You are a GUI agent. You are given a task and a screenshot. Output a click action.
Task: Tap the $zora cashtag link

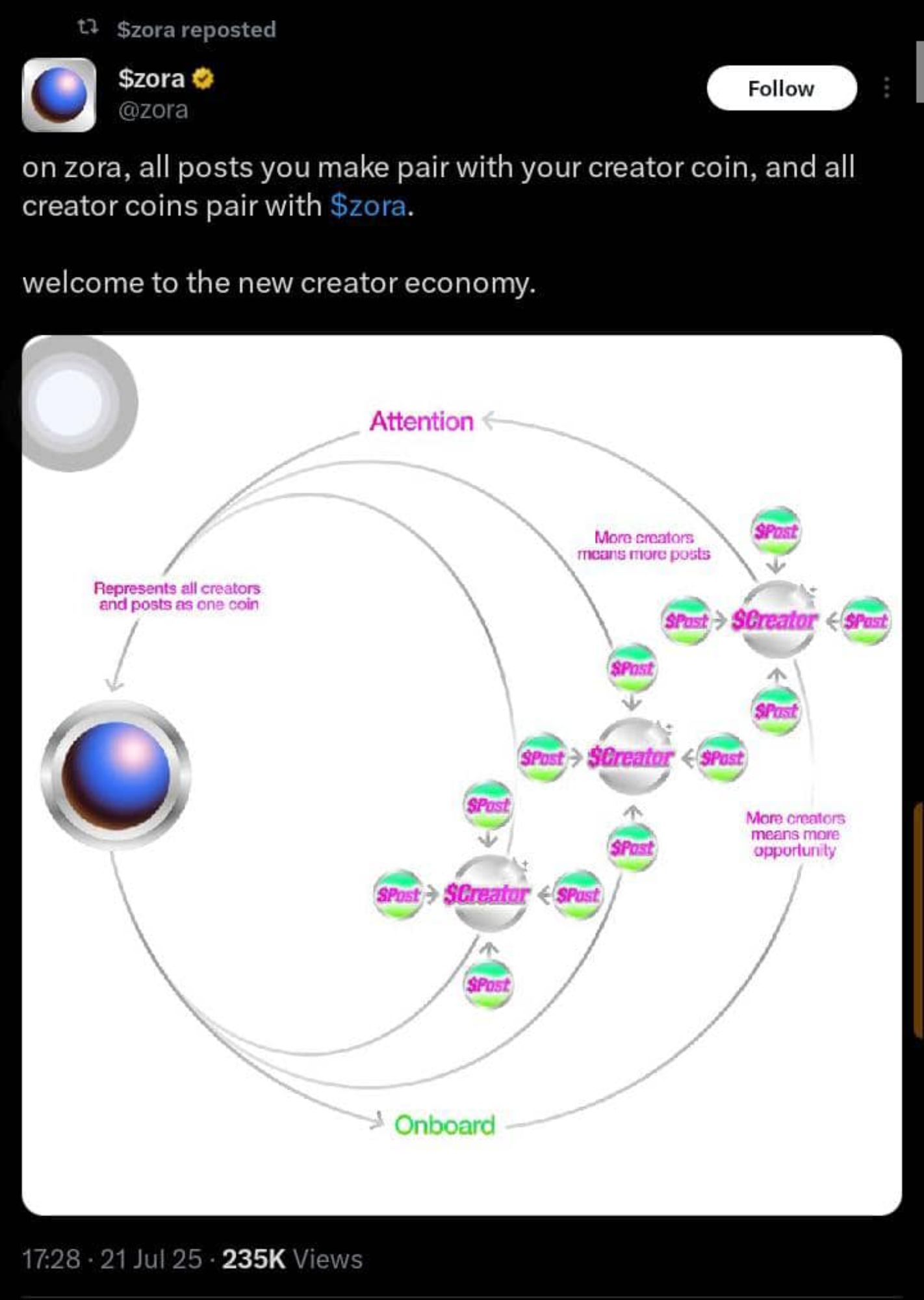368,206
